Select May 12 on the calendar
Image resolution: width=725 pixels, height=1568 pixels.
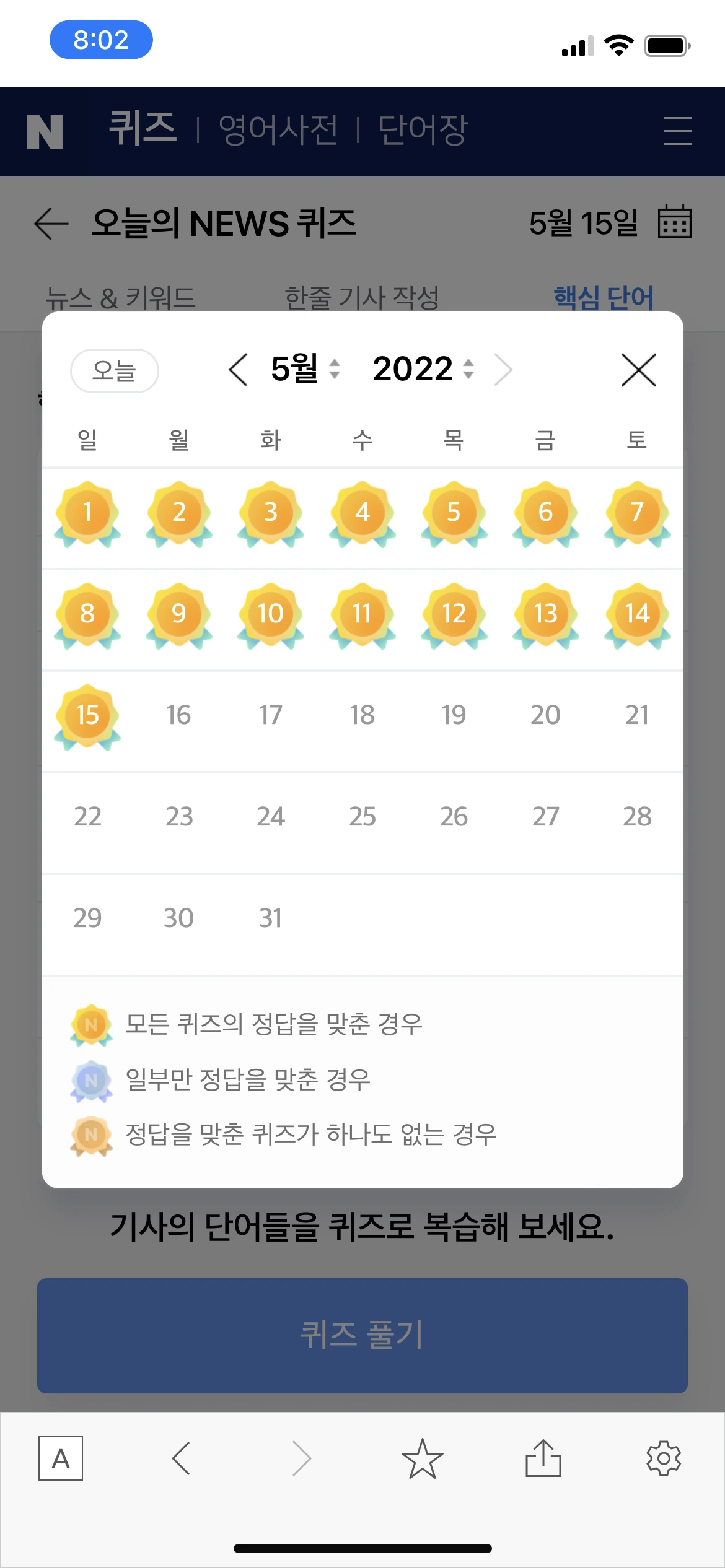[454, 616]
